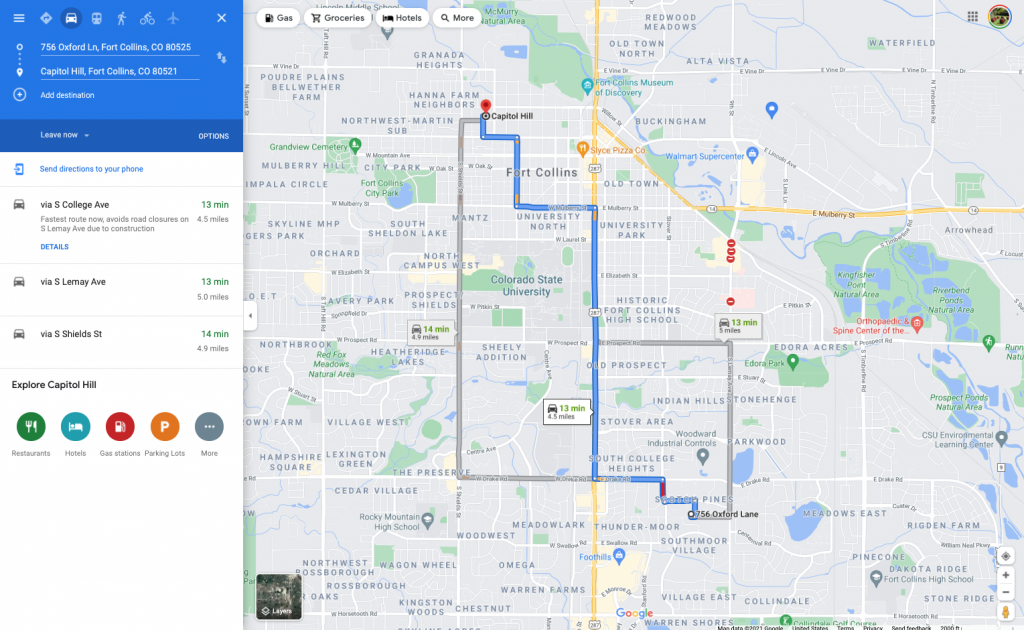Open the hamburger main menu
Image resolution: width=1024 pixels, height=630 pixels.
pyautogui.click(x=19, y=18)
